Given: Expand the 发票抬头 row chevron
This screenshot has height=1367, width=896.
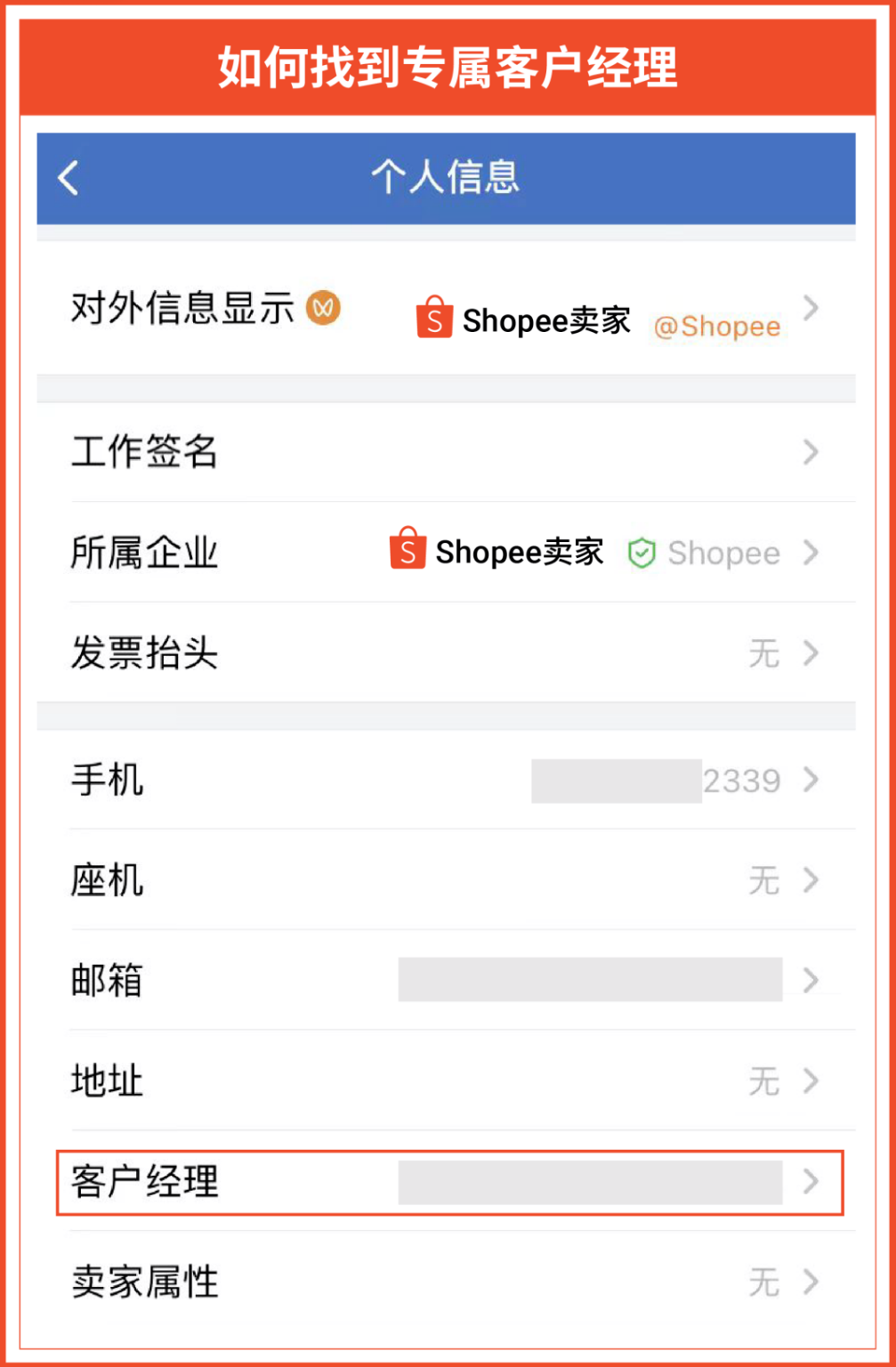Looking at the screenshot, I should [811, 654].
